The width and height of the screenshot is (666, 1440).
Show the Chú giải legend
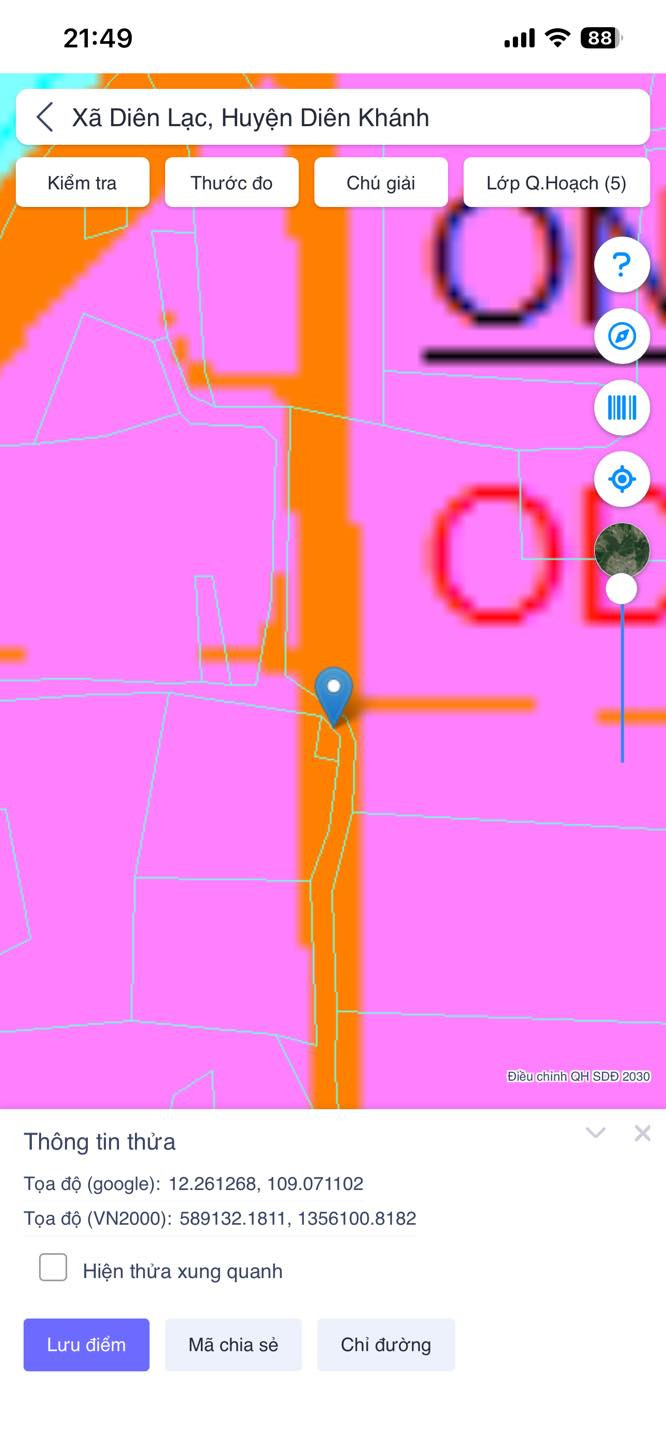(x=381, y=183)
